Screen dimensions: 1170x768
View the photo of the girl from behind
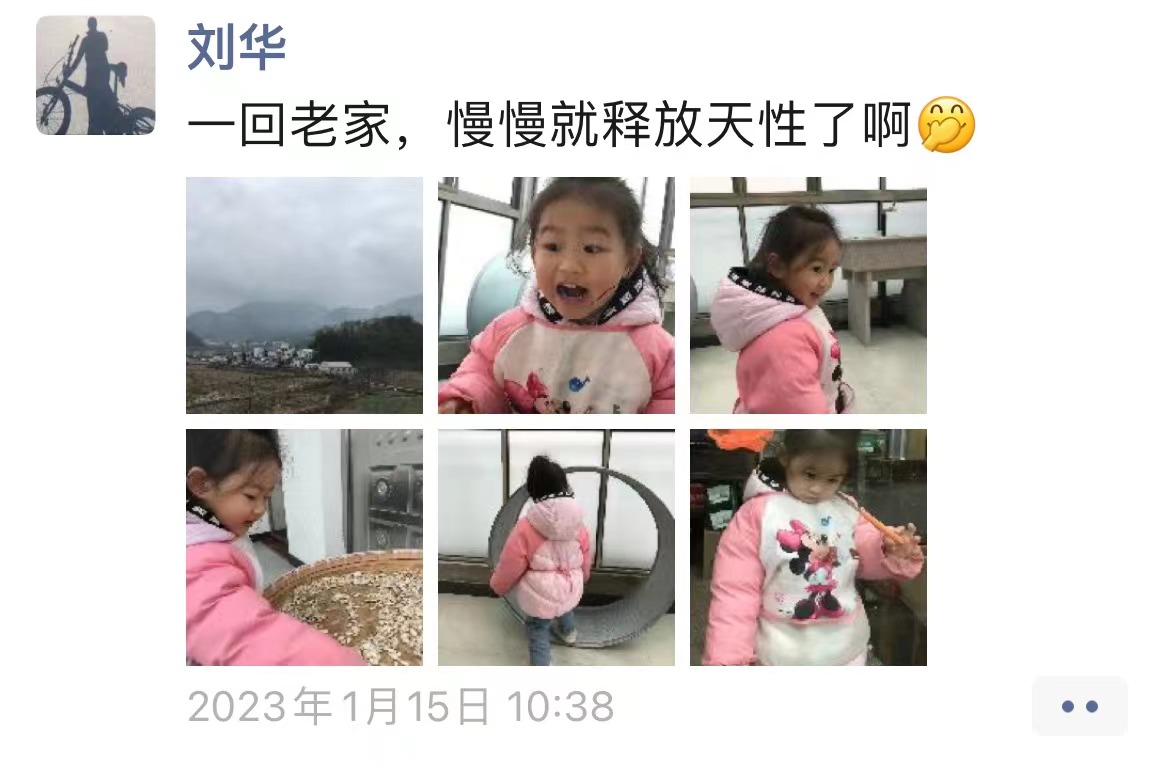click(556, 547)
